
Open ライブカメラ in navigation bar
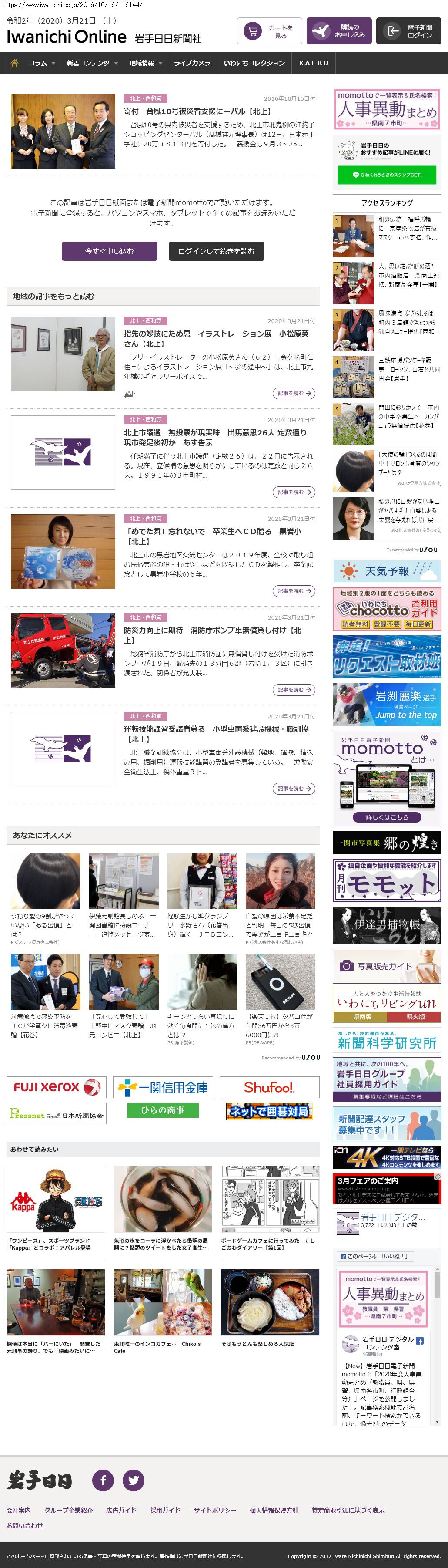click(192, 63)
